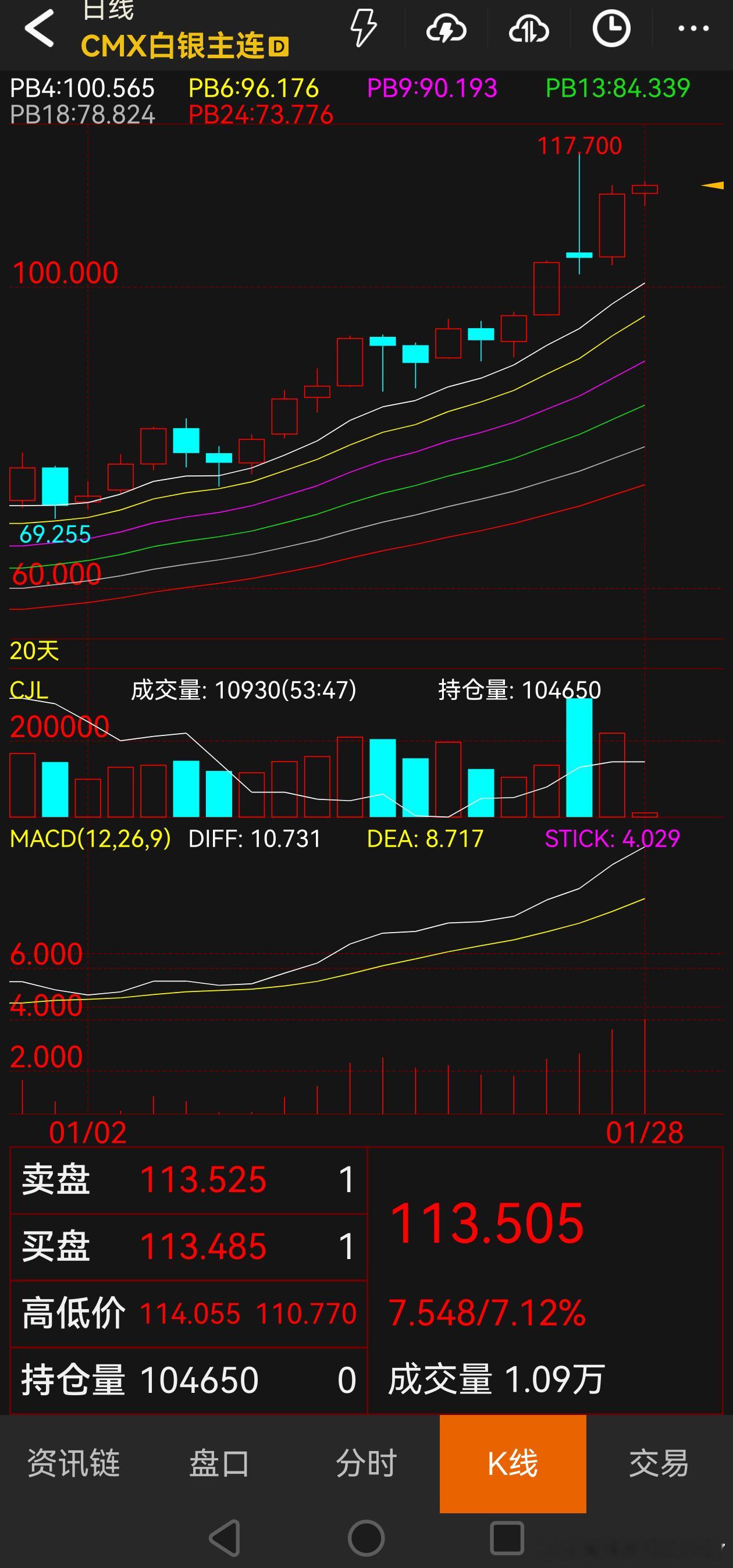Screen dimensions: 733x1568
Task: Tap the lightning-bolt quick trade icon
Action: pyautogui.click(x=364, y=29)
